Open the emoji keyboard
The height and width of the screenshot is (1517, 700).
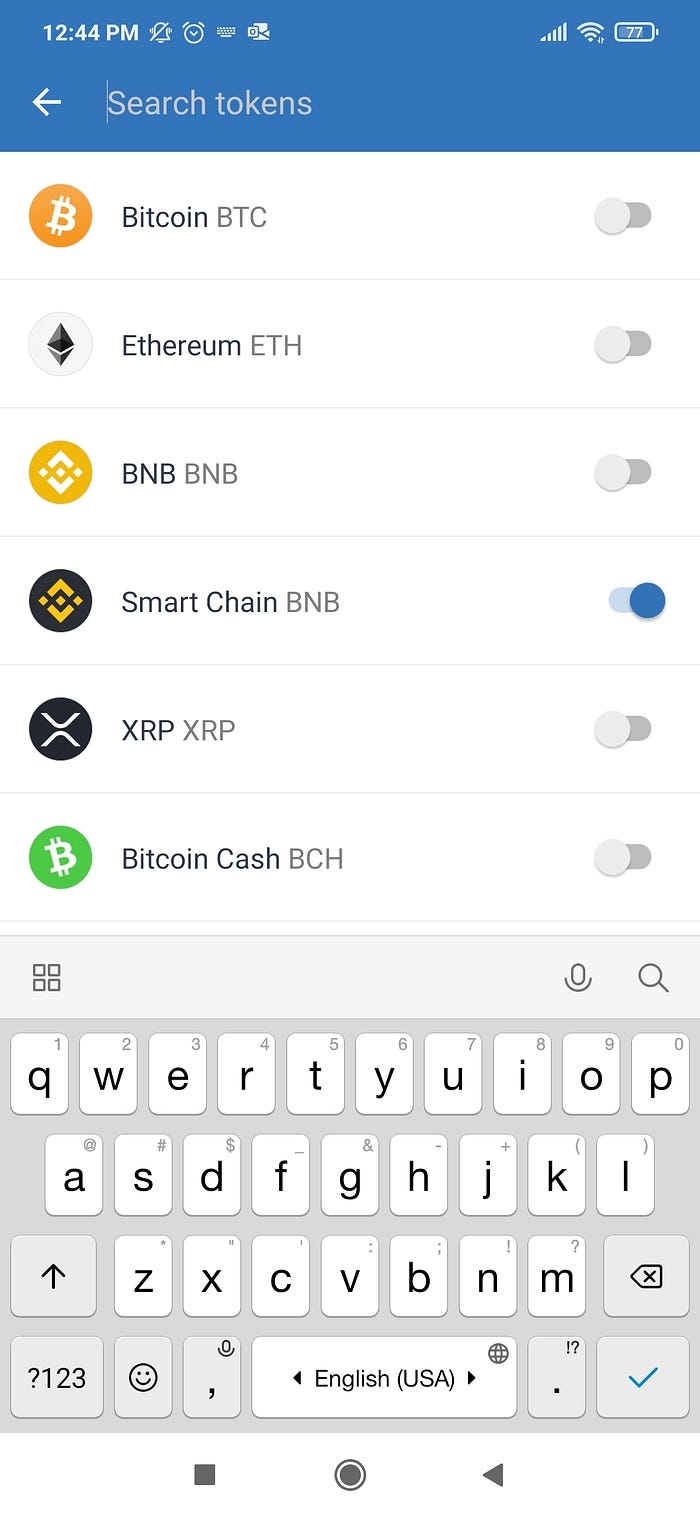144,1377
